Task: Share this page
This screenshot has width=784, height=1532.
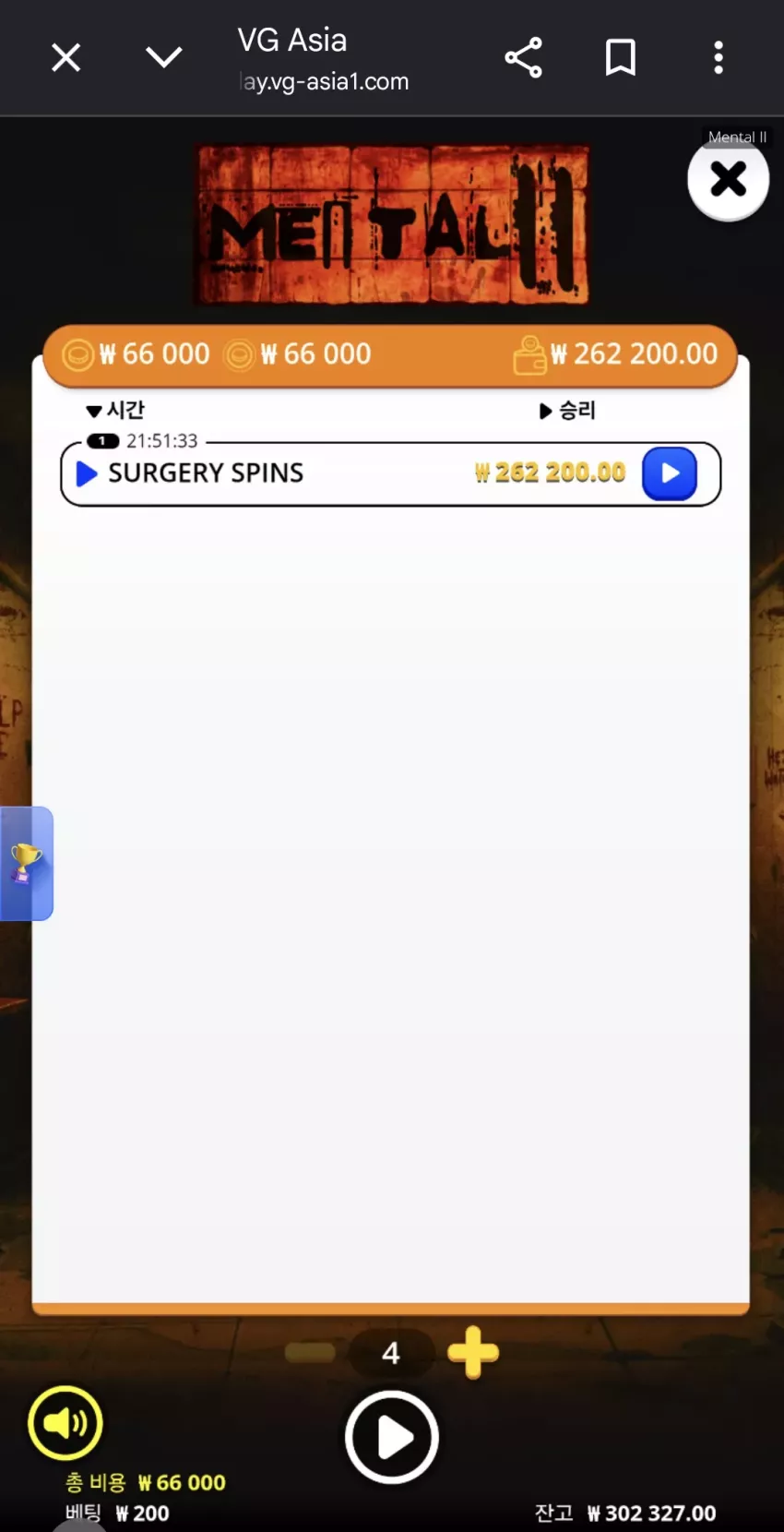Action: pos(523,58)
